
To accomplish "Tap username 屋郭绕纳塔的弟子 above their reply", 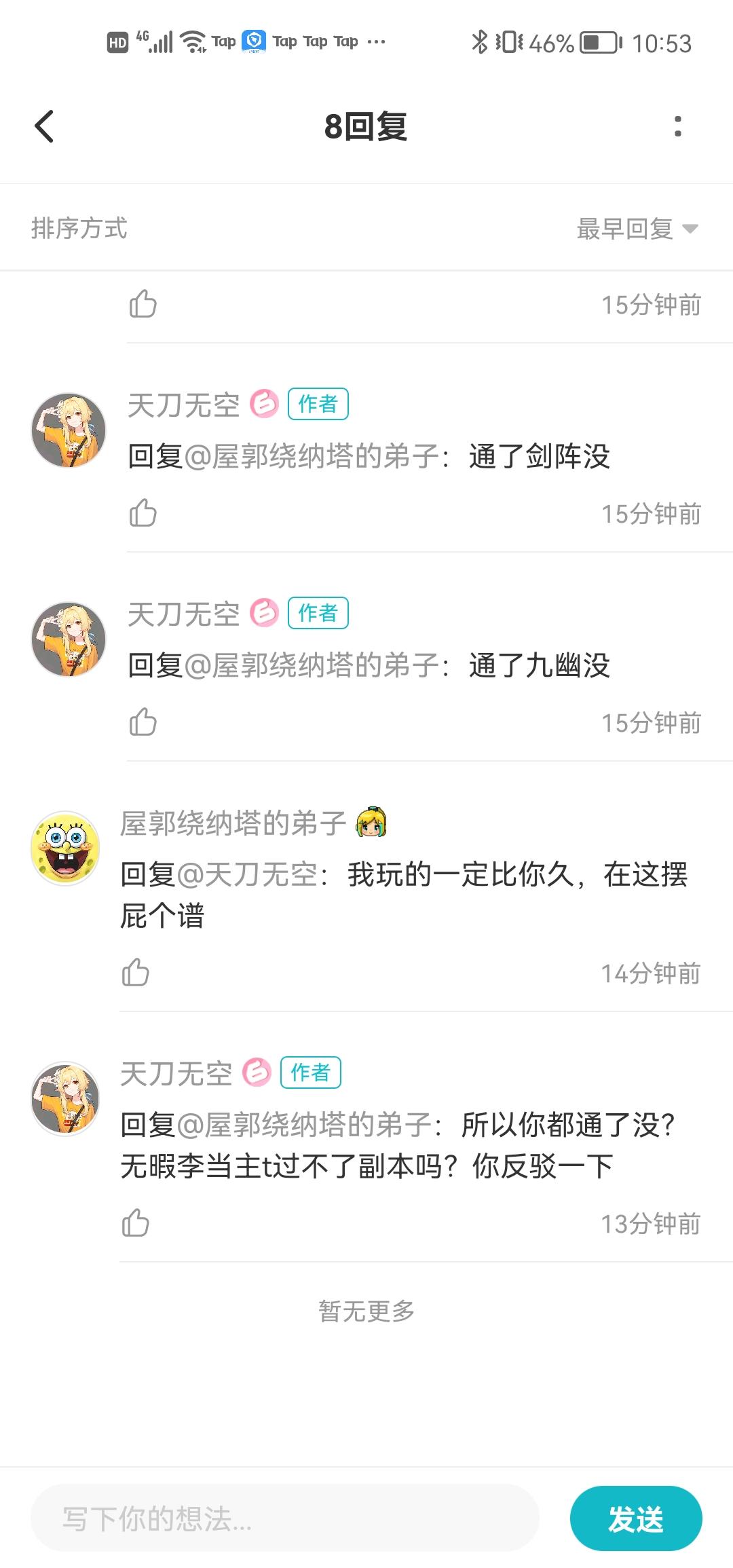I will tap(233, 823).
